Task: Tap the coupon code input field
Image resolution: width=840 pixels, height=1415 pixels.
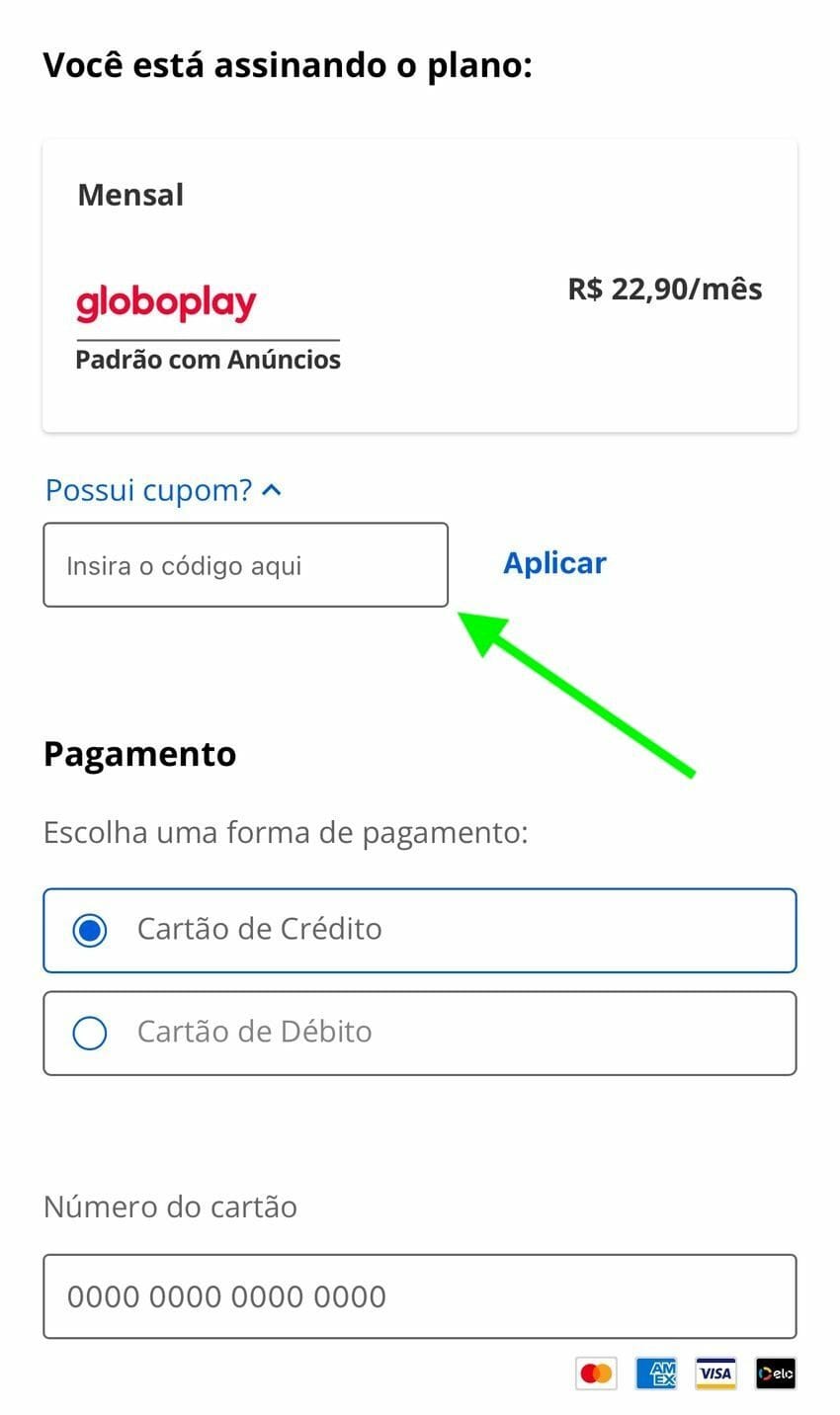Action: [x=245, y=565]
